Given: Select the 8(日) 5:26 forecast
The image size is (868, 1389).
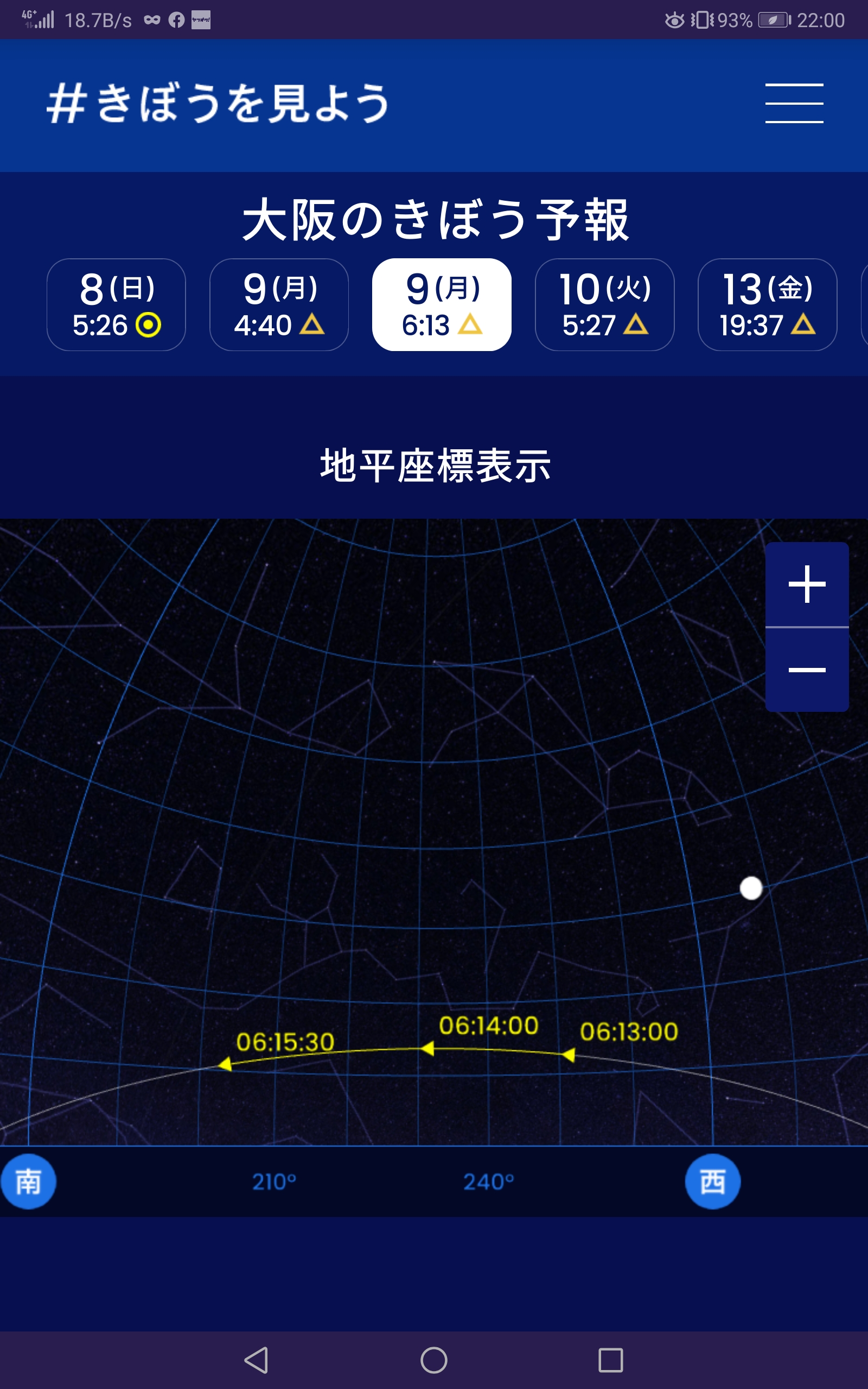Looking at the screenshot, I should (x=116, y=305).
